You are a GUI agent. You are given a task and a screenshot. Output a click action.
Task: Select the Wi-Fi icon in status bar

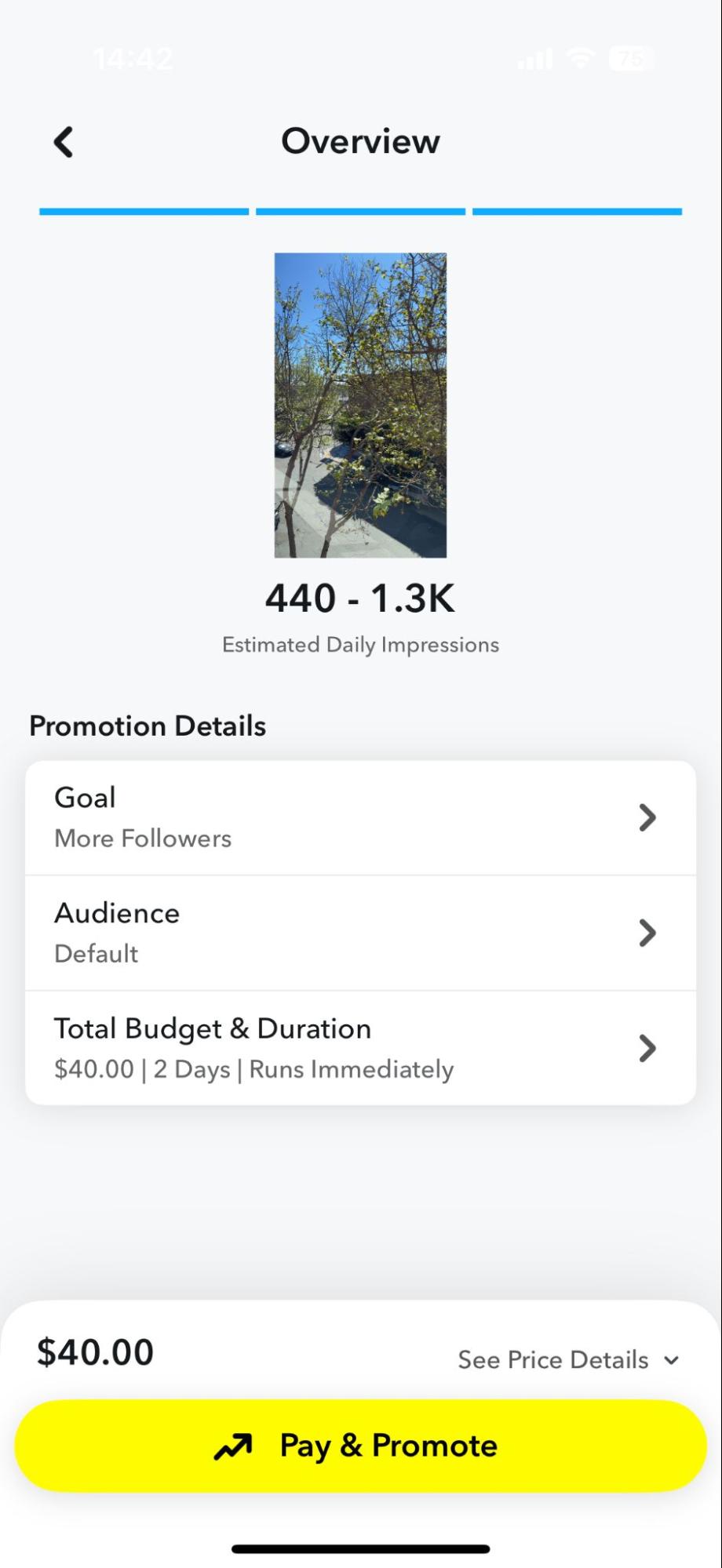point(580,58)
